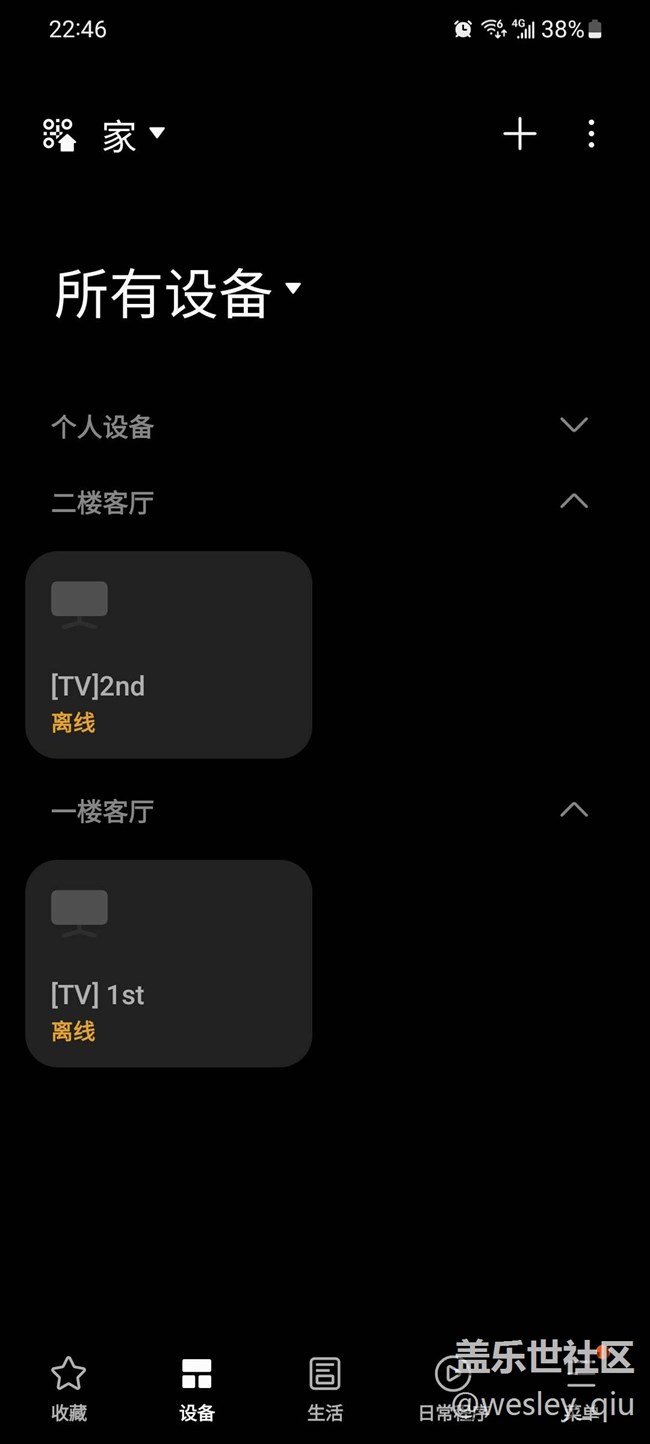The image size is (650, 1444).
Task: Open the [TV] 1st device card
Action: (x=169, y=963)
